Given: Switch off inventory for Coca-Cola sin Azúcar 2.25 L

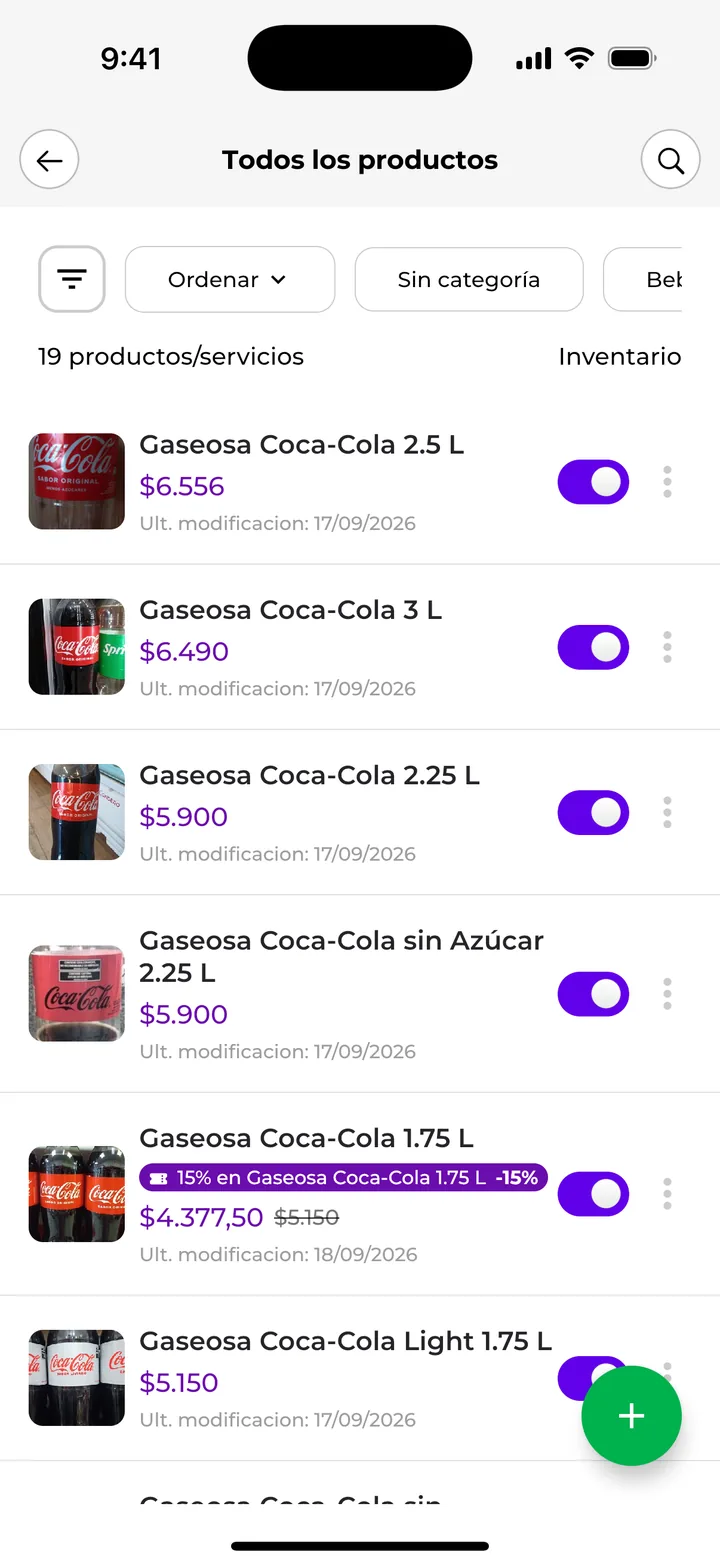Looking at the screenshot, I should pyautogui.click(x=593, y=994).
